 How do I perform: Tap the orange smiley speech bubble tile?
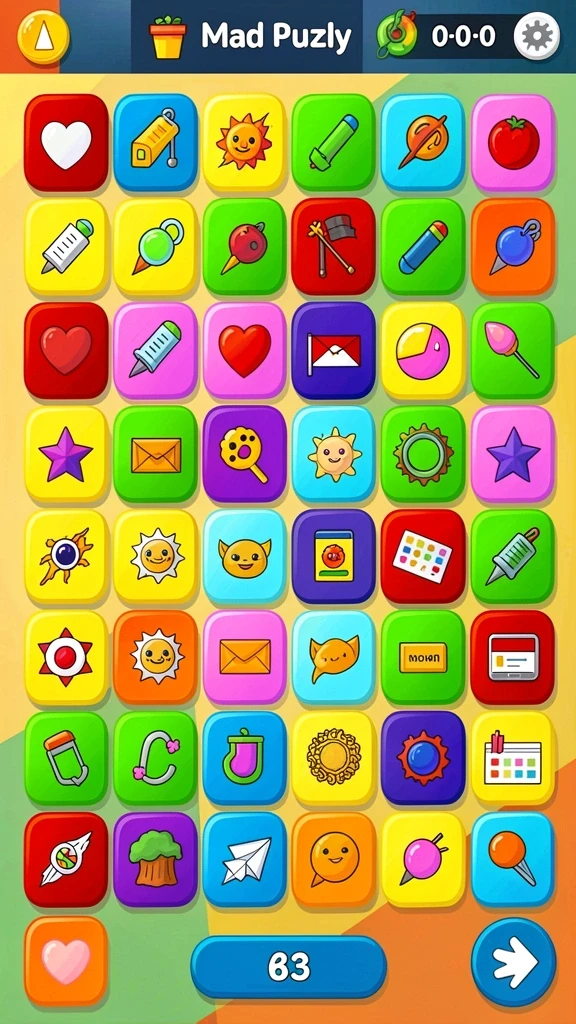pos(334,860)
